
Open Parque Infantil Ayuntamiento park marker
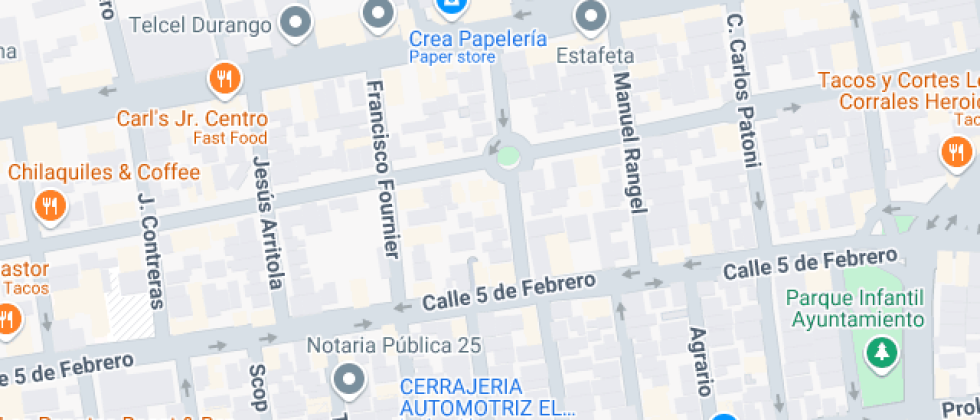point(881,352)
